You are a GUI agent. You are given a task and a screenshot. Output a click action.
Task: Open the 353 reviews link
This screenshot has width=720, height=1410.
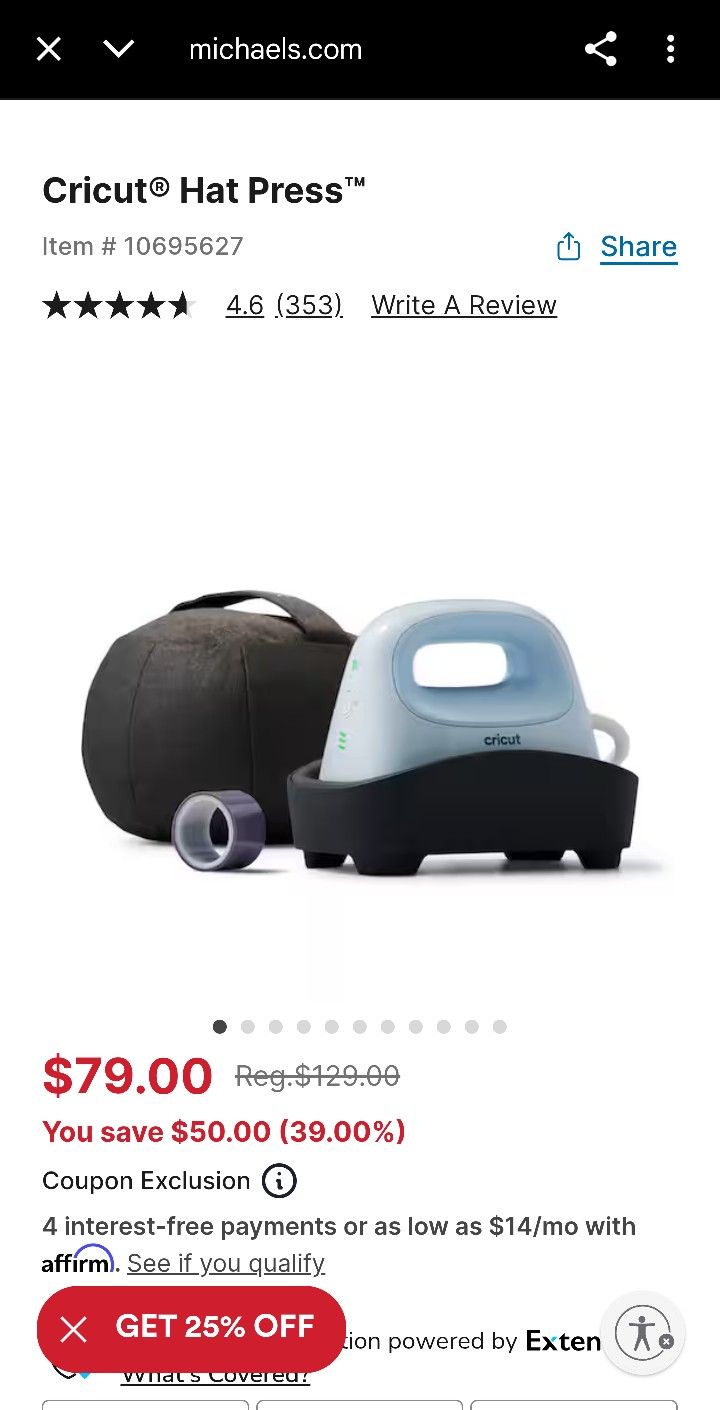point(309,305)
